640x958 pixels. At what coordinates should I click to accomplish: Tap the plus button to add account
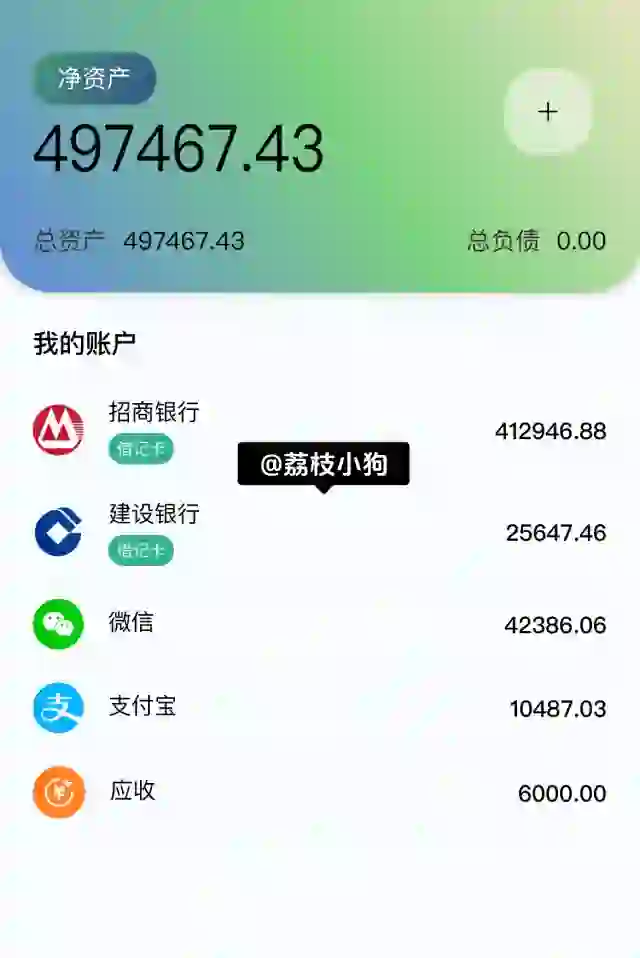click(547, 112)
